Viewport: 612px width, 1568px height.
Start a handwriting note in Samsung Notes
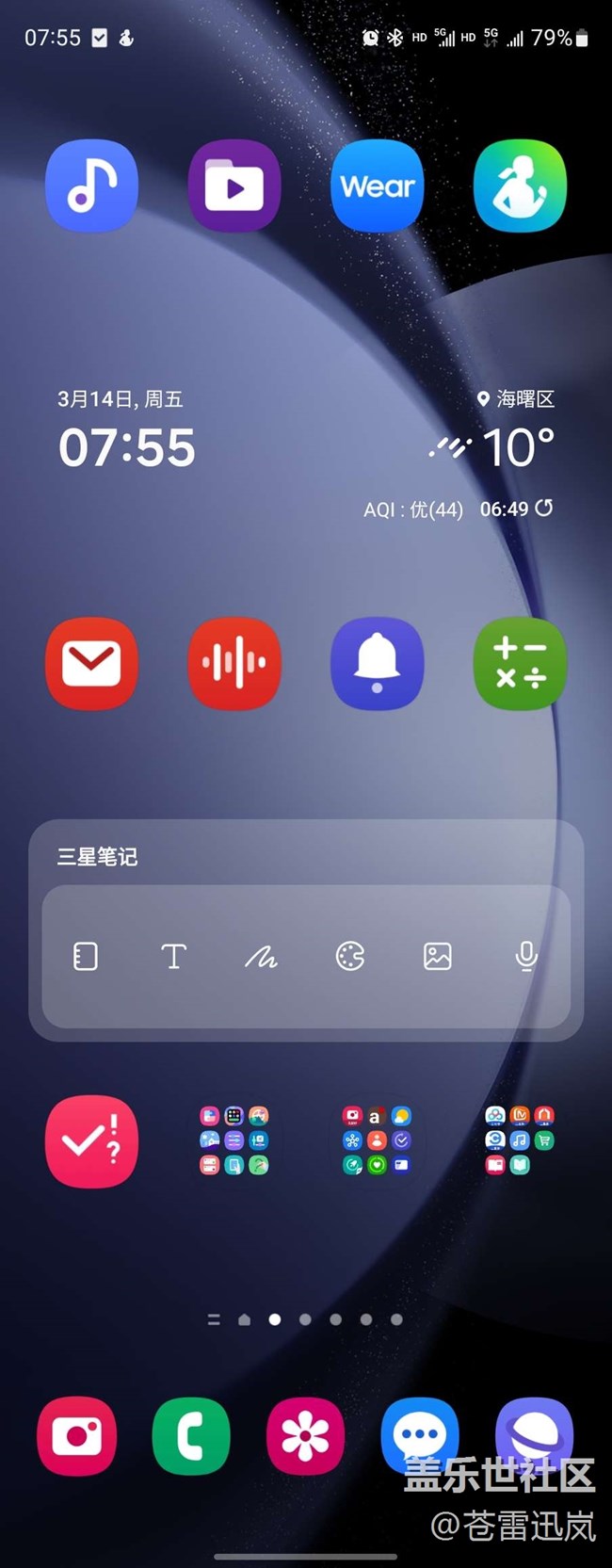[261, 957]
